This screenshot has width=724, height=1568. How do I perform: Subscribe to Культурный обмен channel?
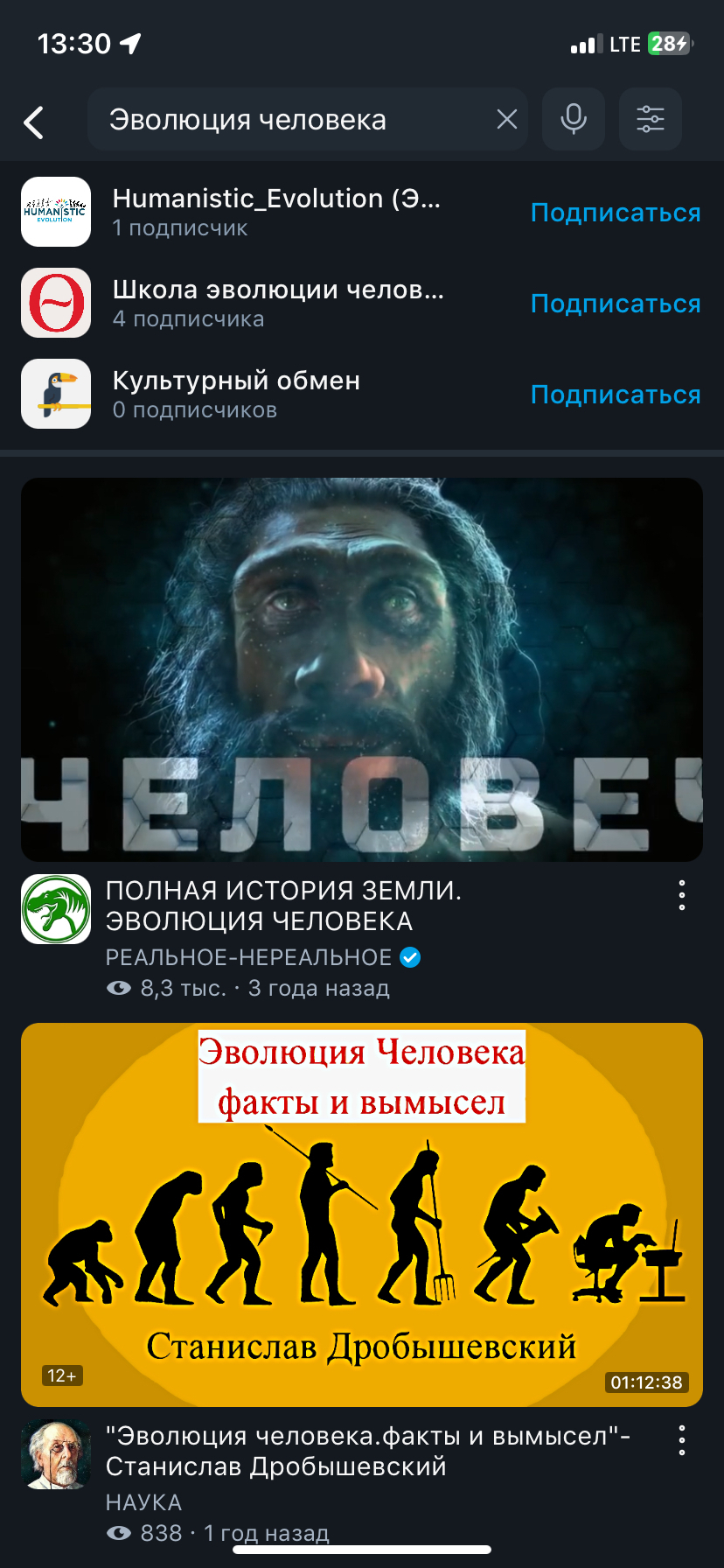pyautogui.click(x=616, y=395)
